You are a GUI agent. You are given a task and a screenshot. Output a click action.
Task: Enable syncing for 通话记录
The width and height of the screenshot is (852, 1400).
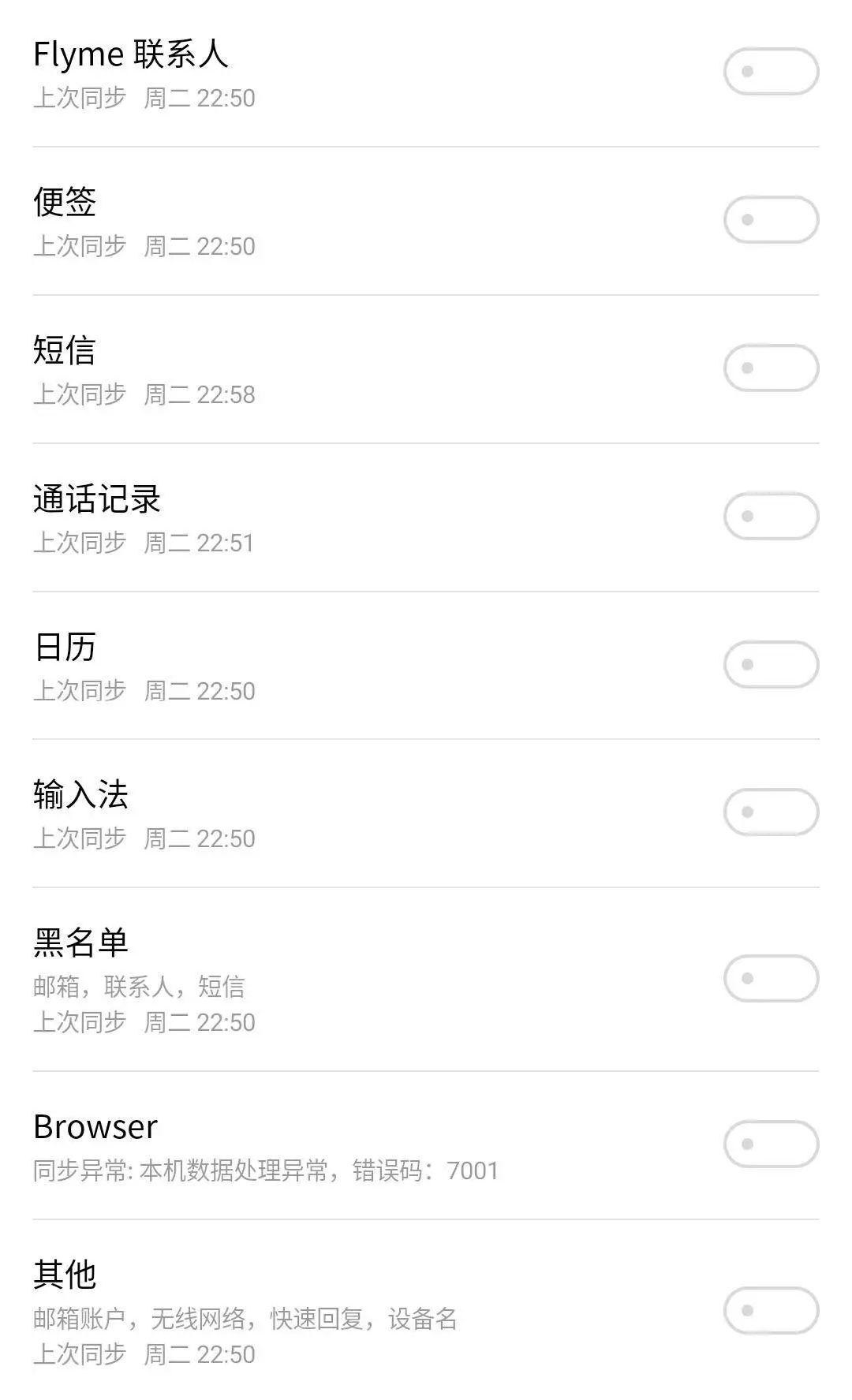point(771,517)
